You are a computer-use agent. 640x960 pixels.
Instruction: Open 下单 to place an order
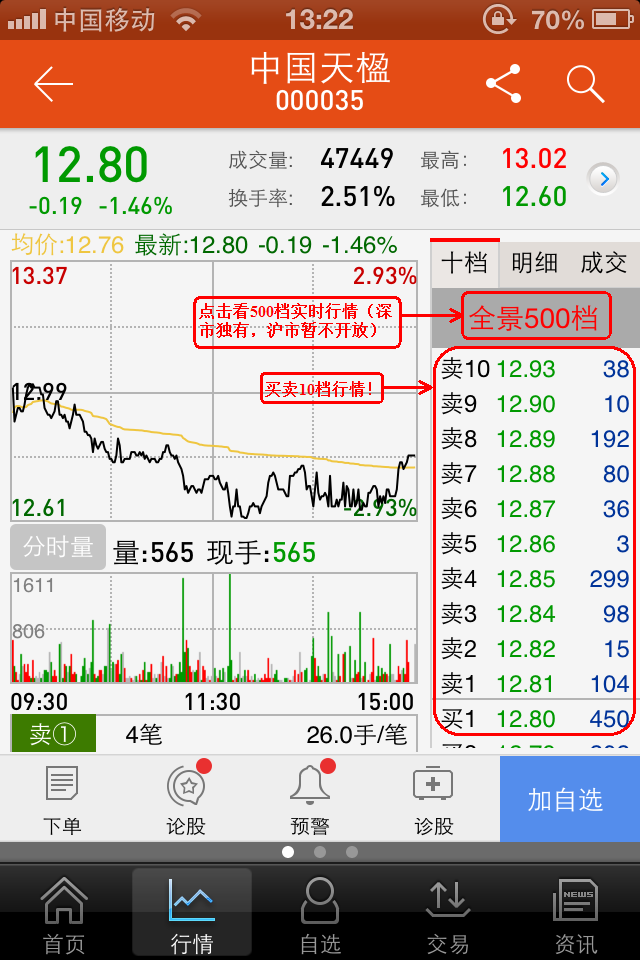pyautogui.click(x=62, y=800)
